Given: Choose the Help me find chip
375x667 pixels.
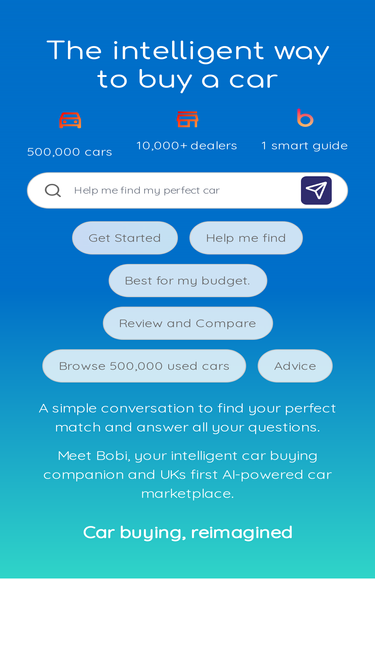Looking at the screenshot, I should 246,238.
